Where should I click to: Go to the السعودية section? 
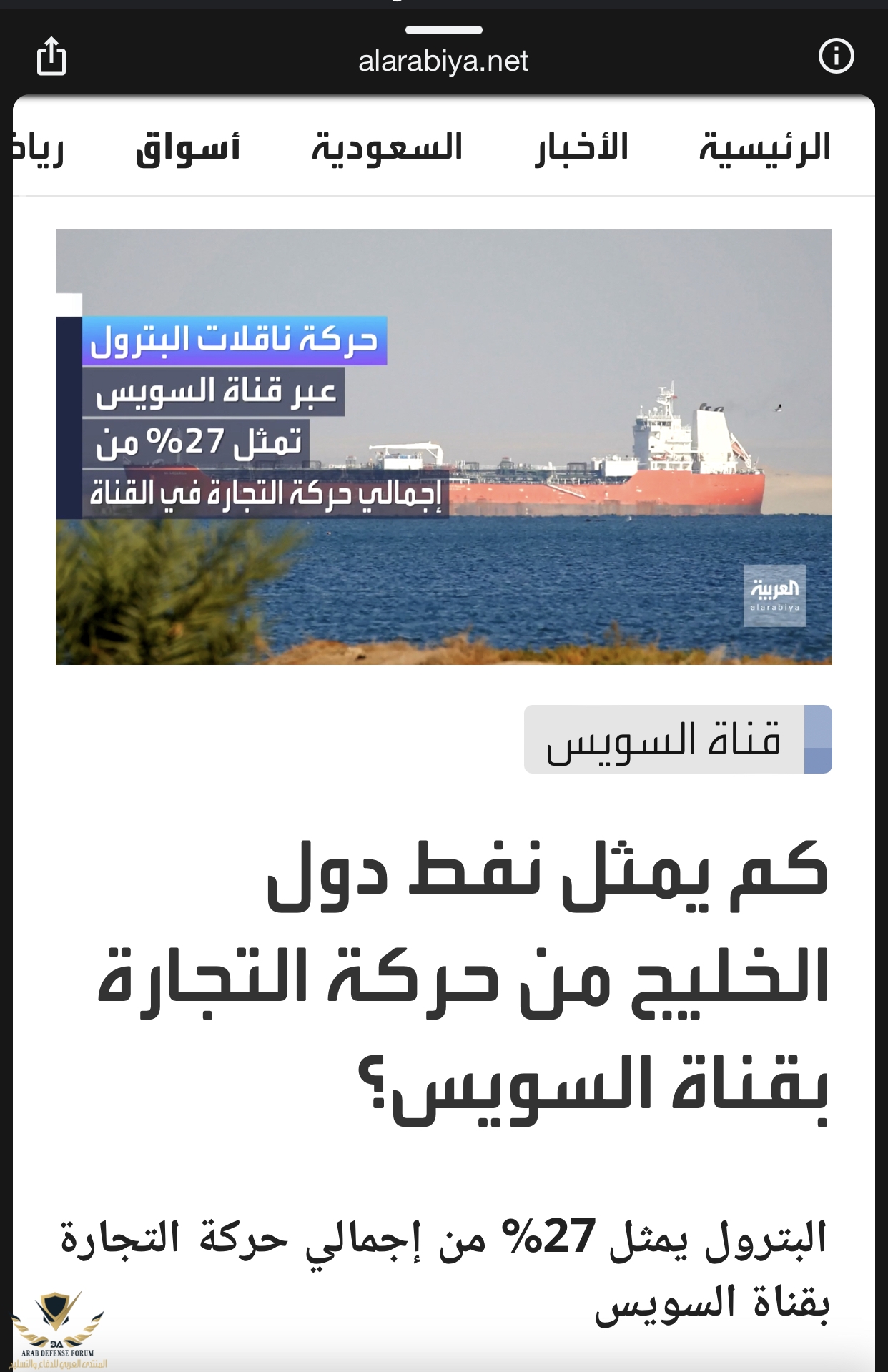387,147
